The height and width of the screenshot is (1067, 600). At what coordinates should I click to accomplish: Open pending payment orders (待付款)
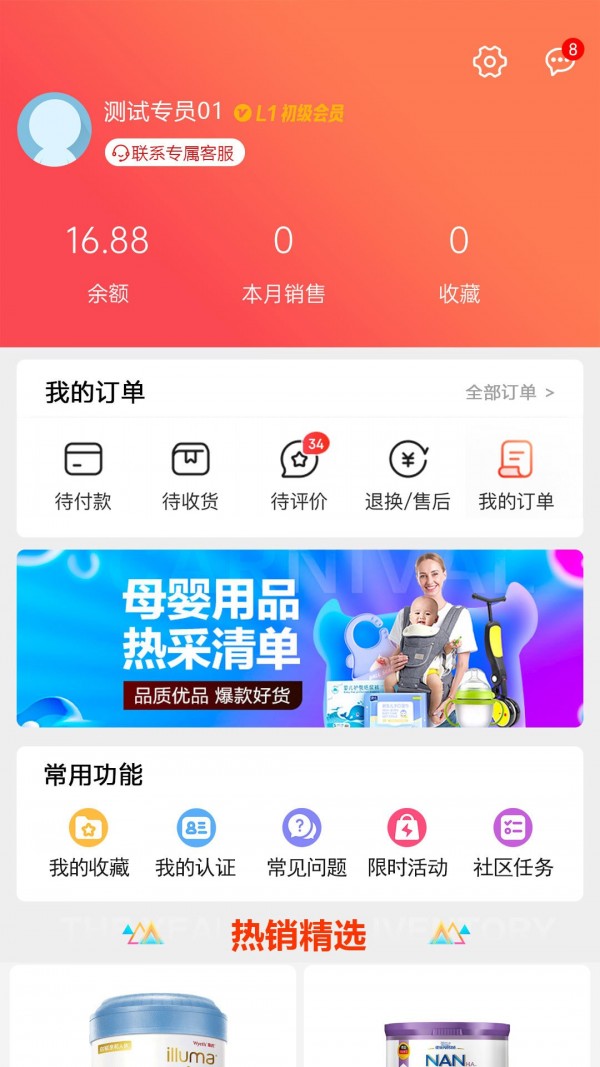click(x=83, y=475)
